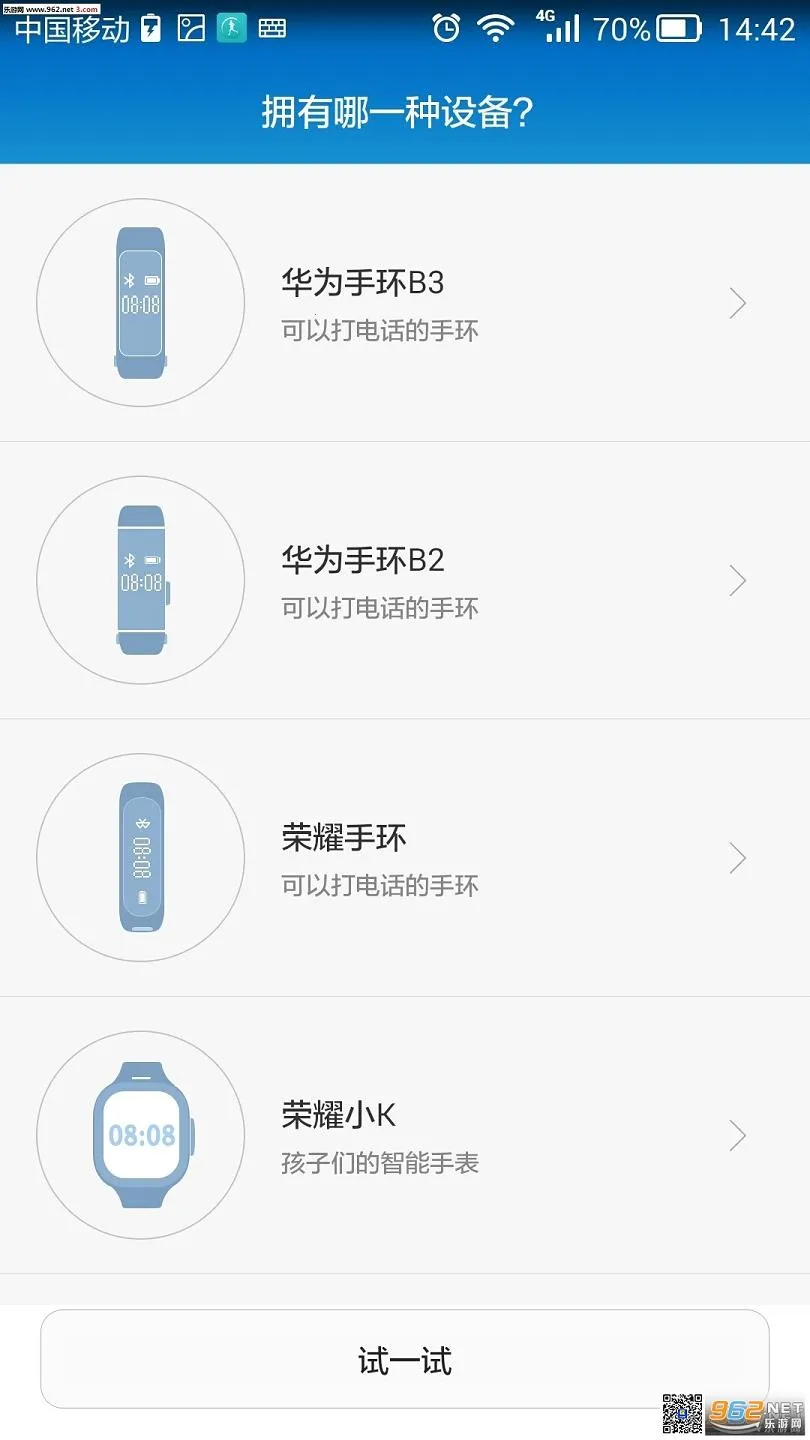Viewport: 810px width, 1440px height.
Task: Choose 华为手环B2 from the device list
Action: pyautogui.click(x=404, y=580)
